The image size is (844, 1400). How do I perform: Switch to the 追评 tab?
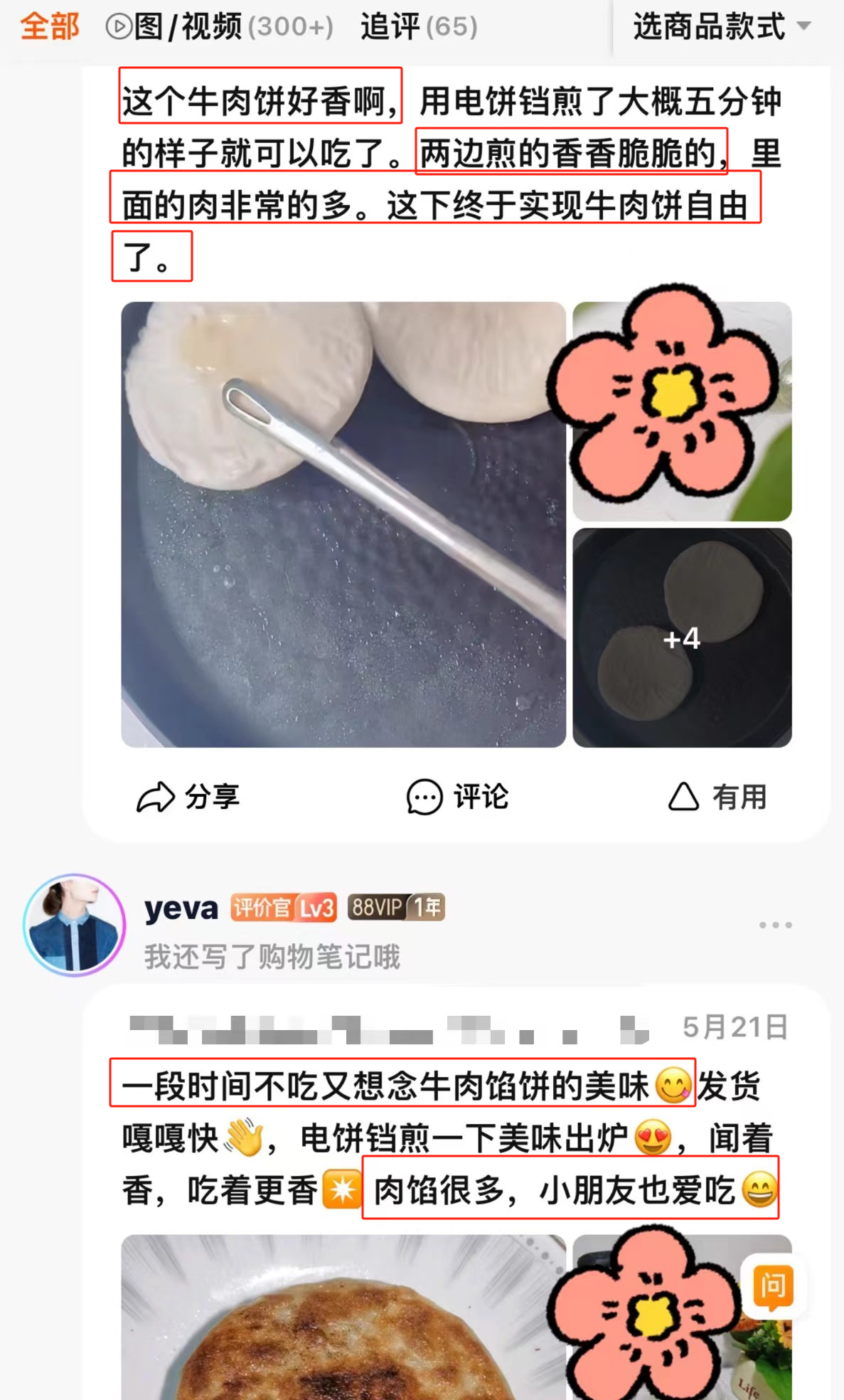tap(418, 27)
